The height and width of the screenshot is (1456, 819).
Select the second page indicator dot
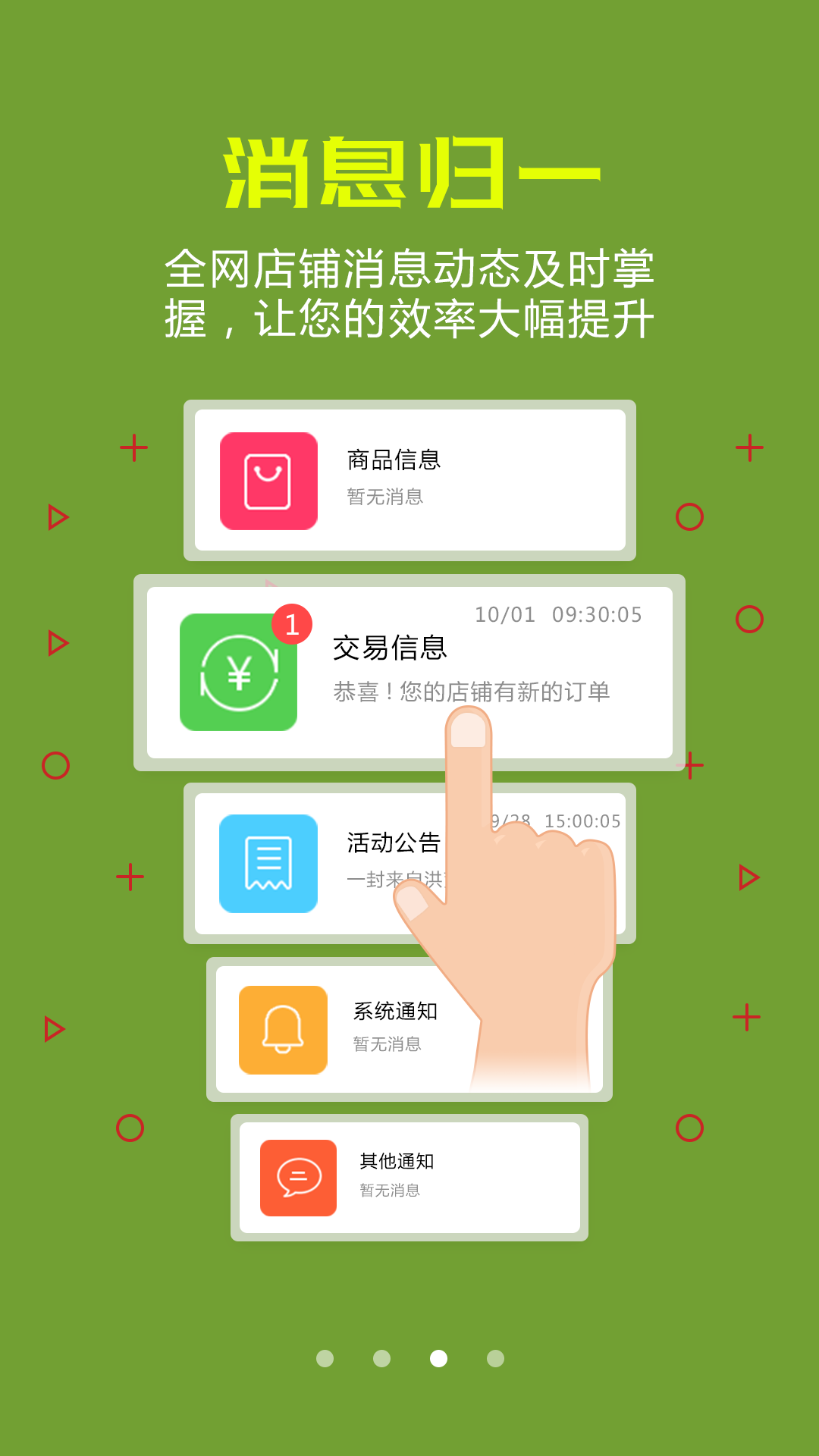[381, 1358]
